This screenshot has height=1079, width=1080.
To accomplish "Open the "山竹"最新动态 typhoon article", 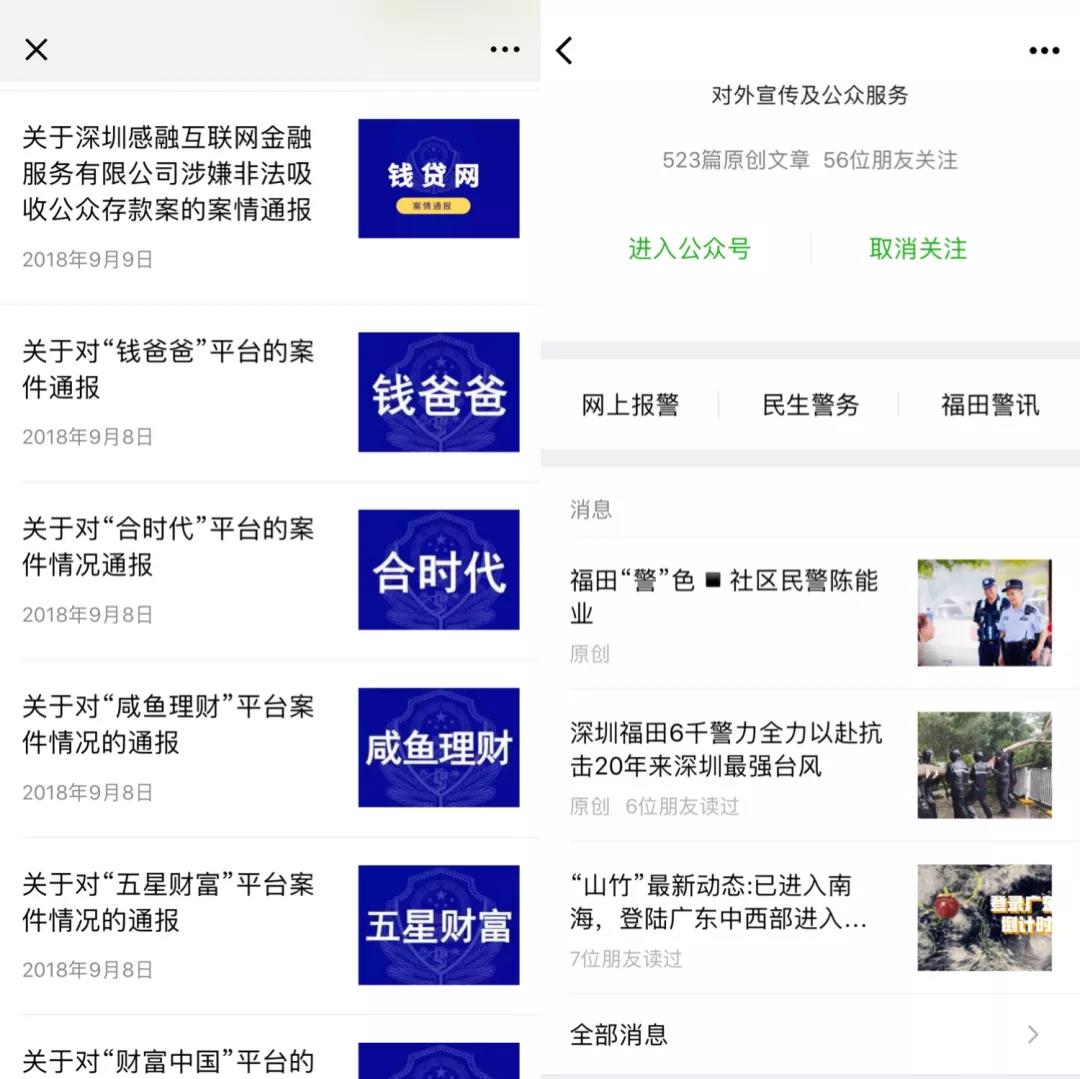I will 718,902.
